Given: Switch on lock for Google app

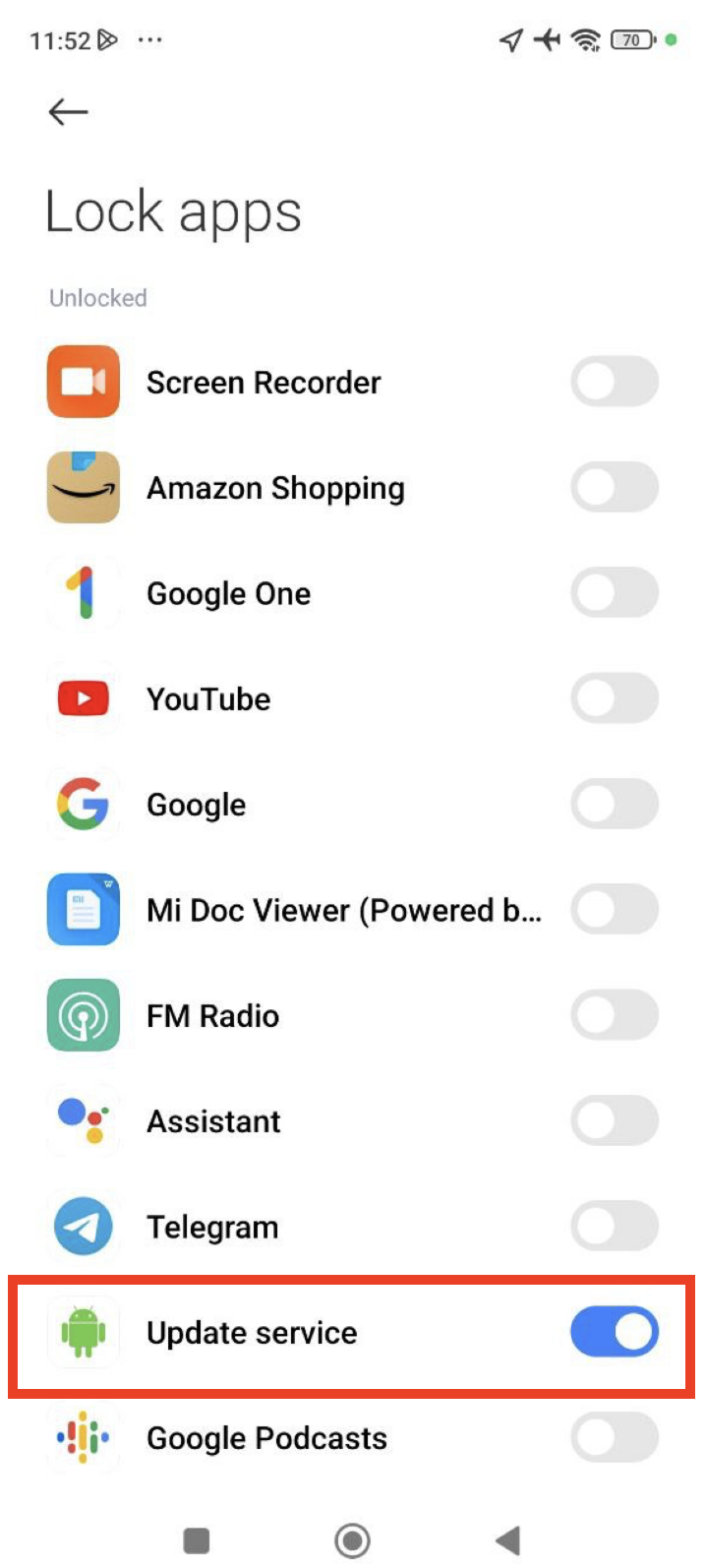Looking at the screenshot, I should [614, 805].
